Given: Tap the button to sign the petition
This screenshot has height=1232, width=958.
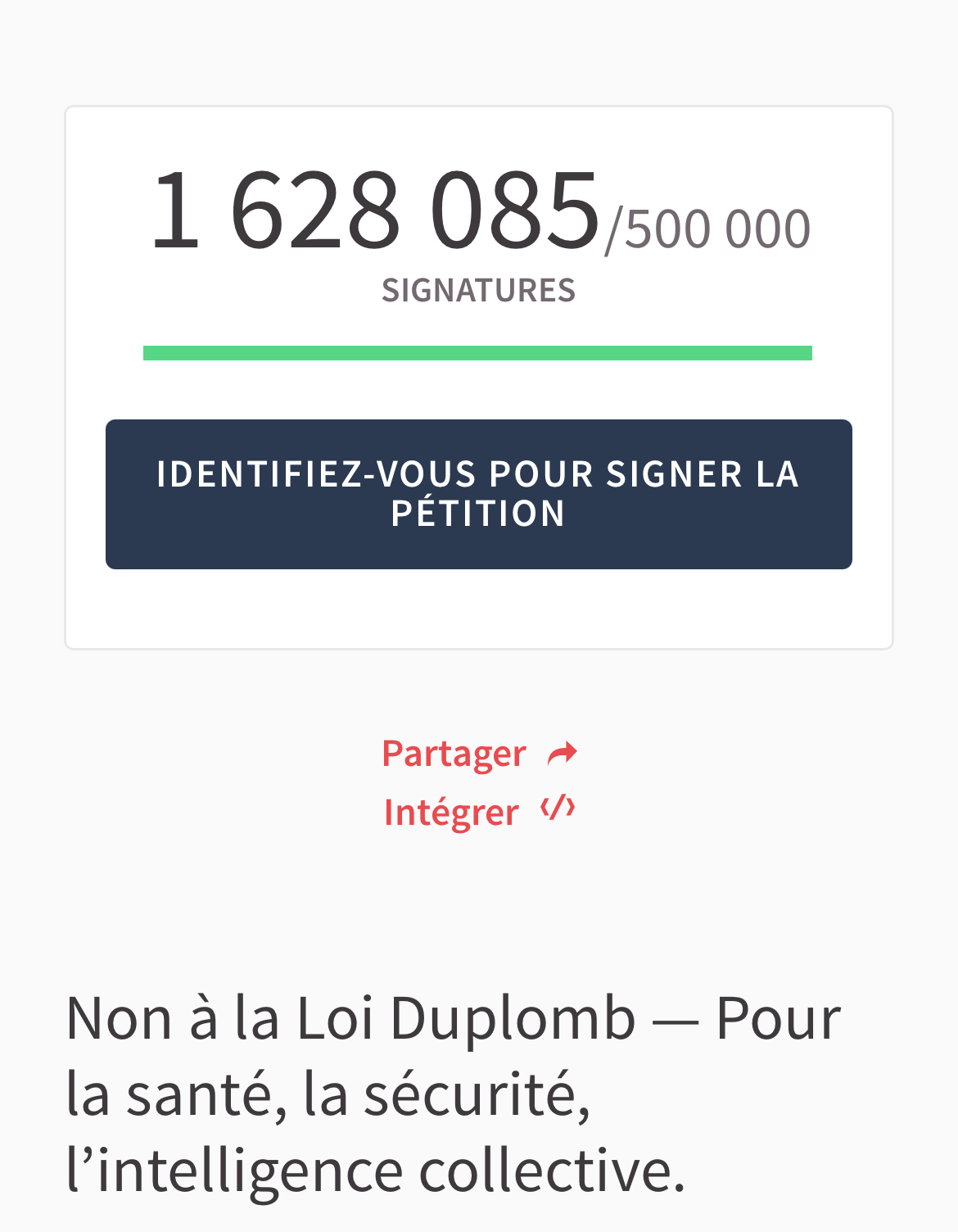Looking at the screenshot, I should (x=478, y=494).
